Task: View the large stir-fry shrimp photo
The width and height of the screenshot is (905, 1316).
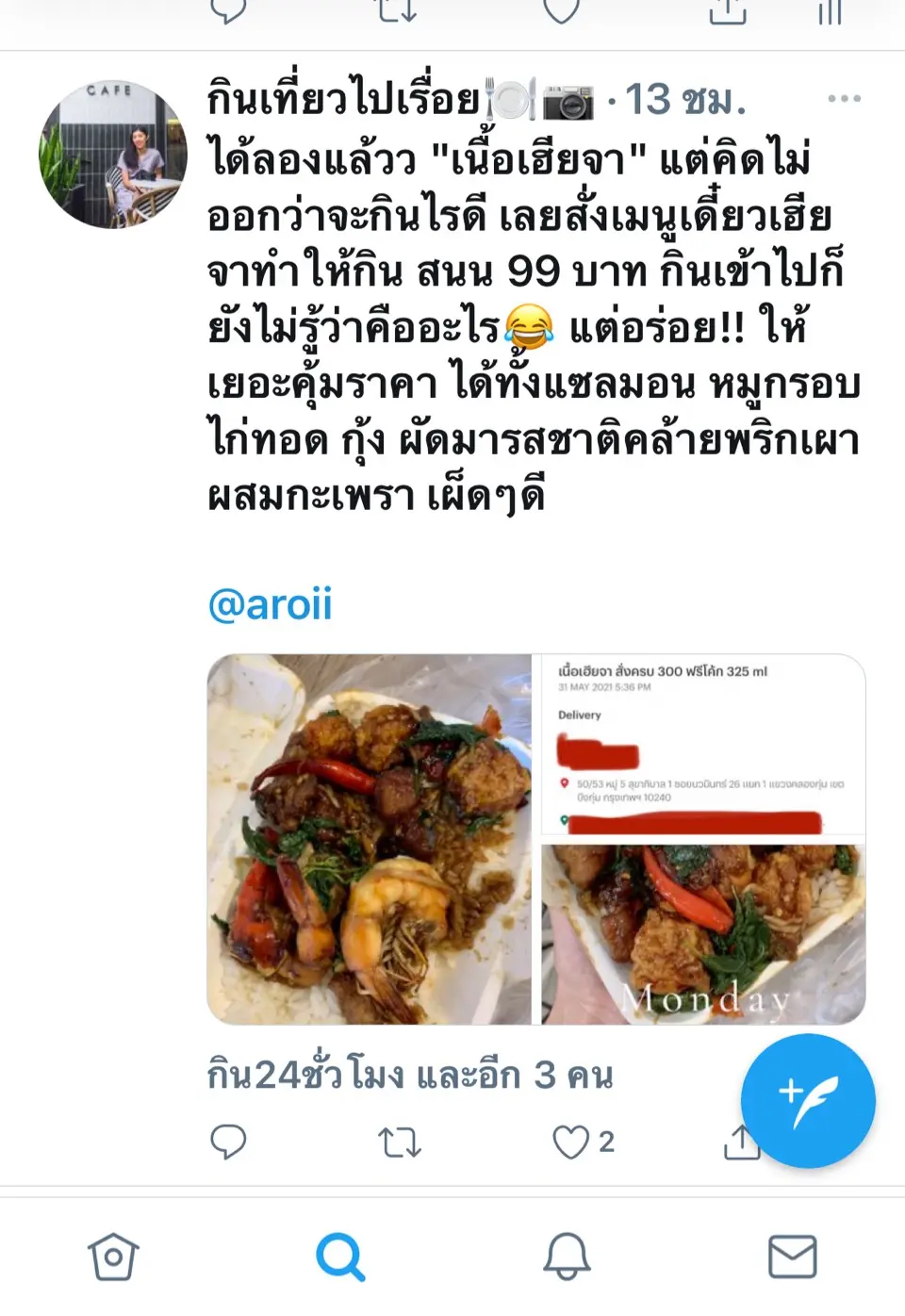Action: [x=370, y=839]
